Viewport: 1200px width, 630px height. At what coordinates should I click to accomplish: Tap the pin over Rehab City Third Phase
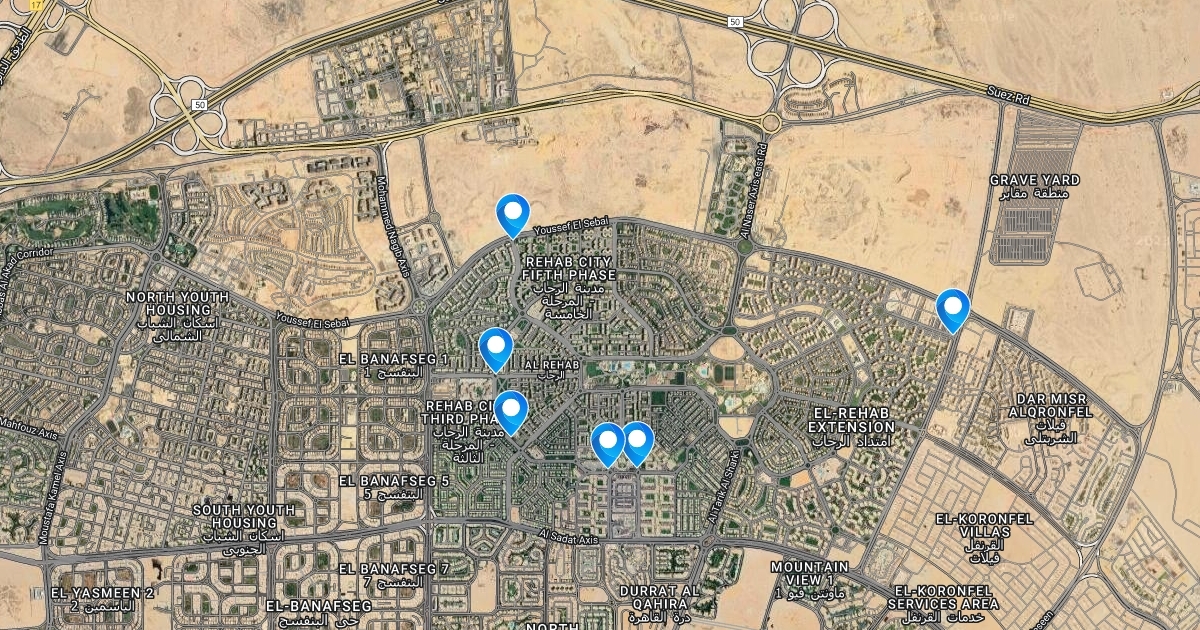pos(511,411)
